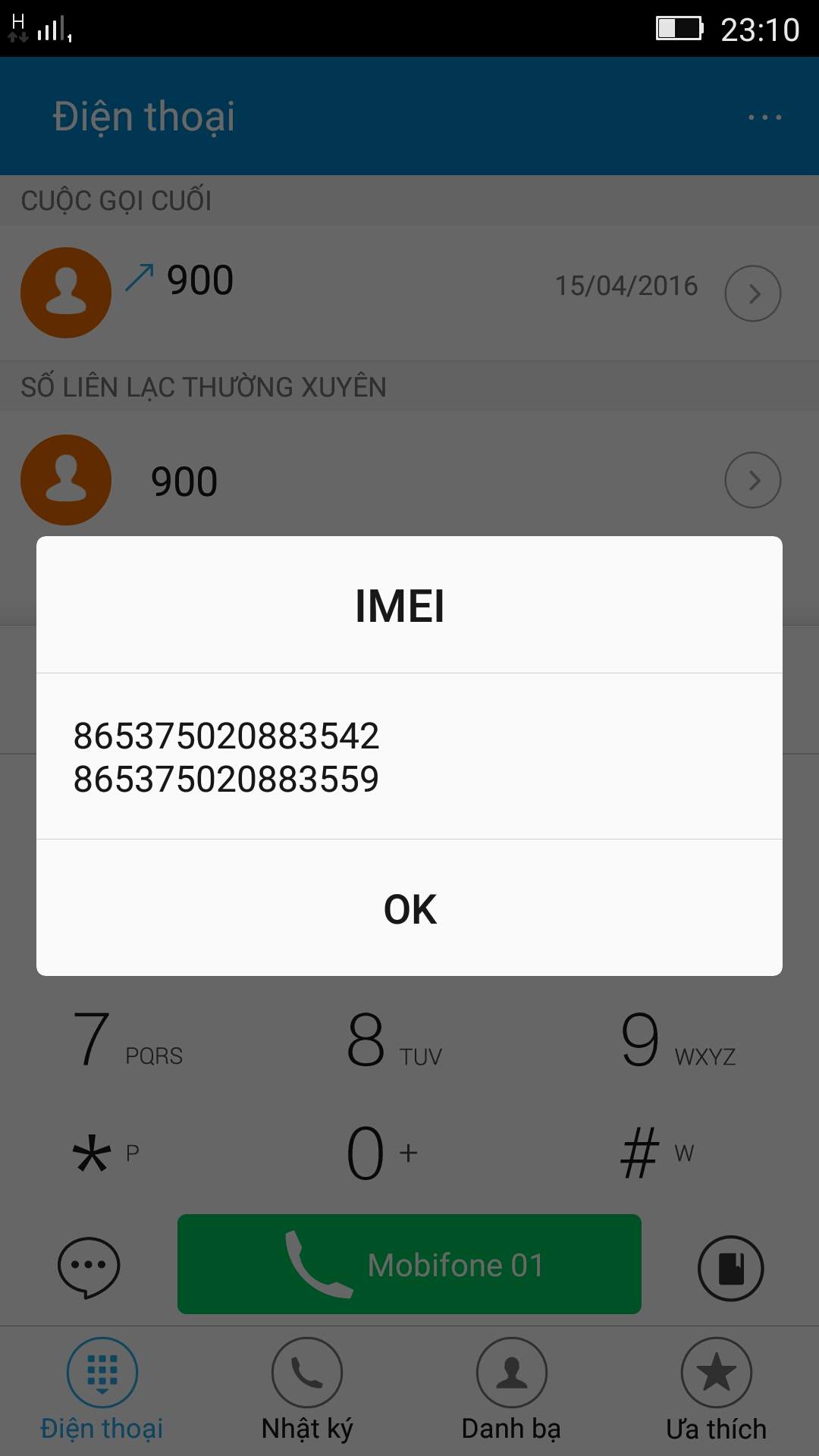Tap dial pad key 7 PQRS
The width and height of the screenshot is (819, 1456).
click(129, 1040)
